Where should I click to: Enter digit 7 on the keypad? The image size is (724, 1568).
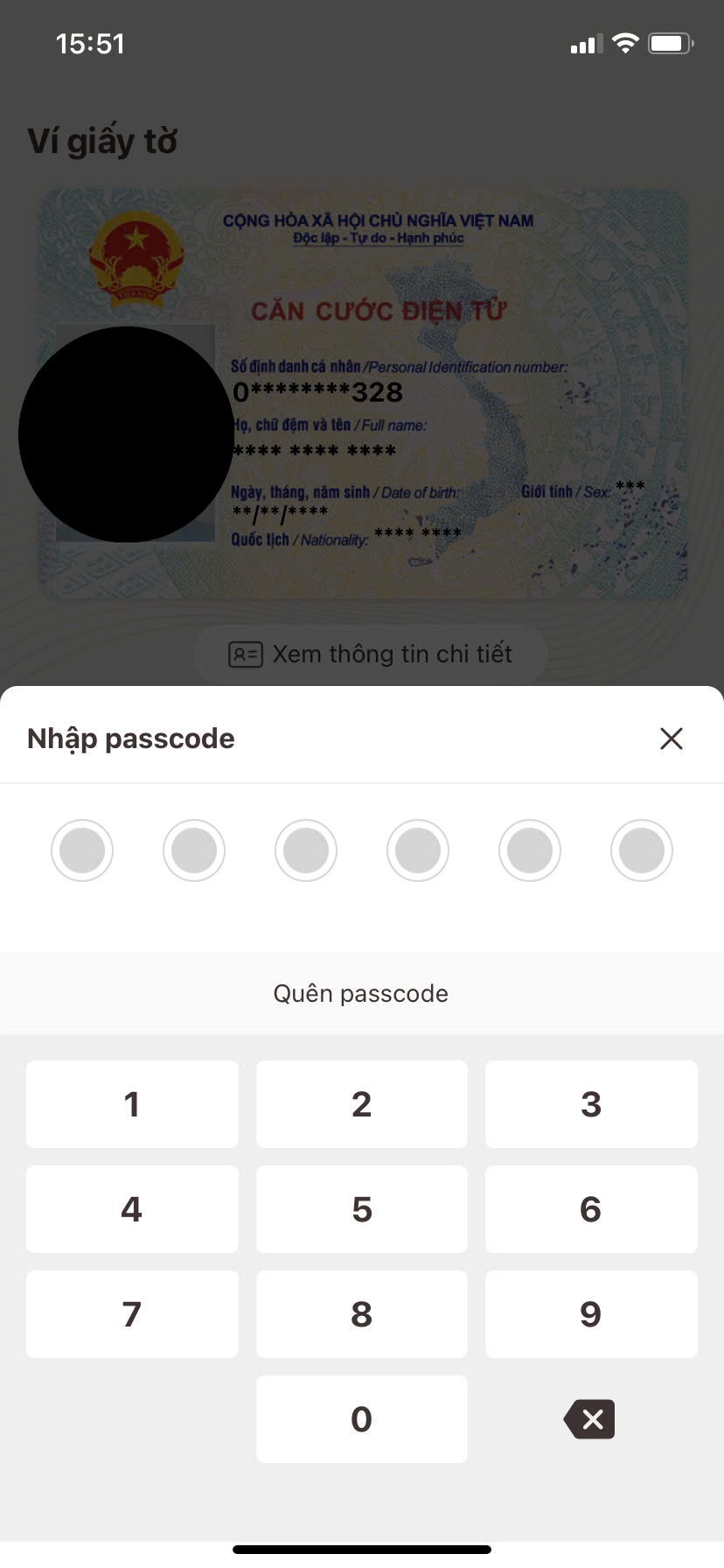132,1314
